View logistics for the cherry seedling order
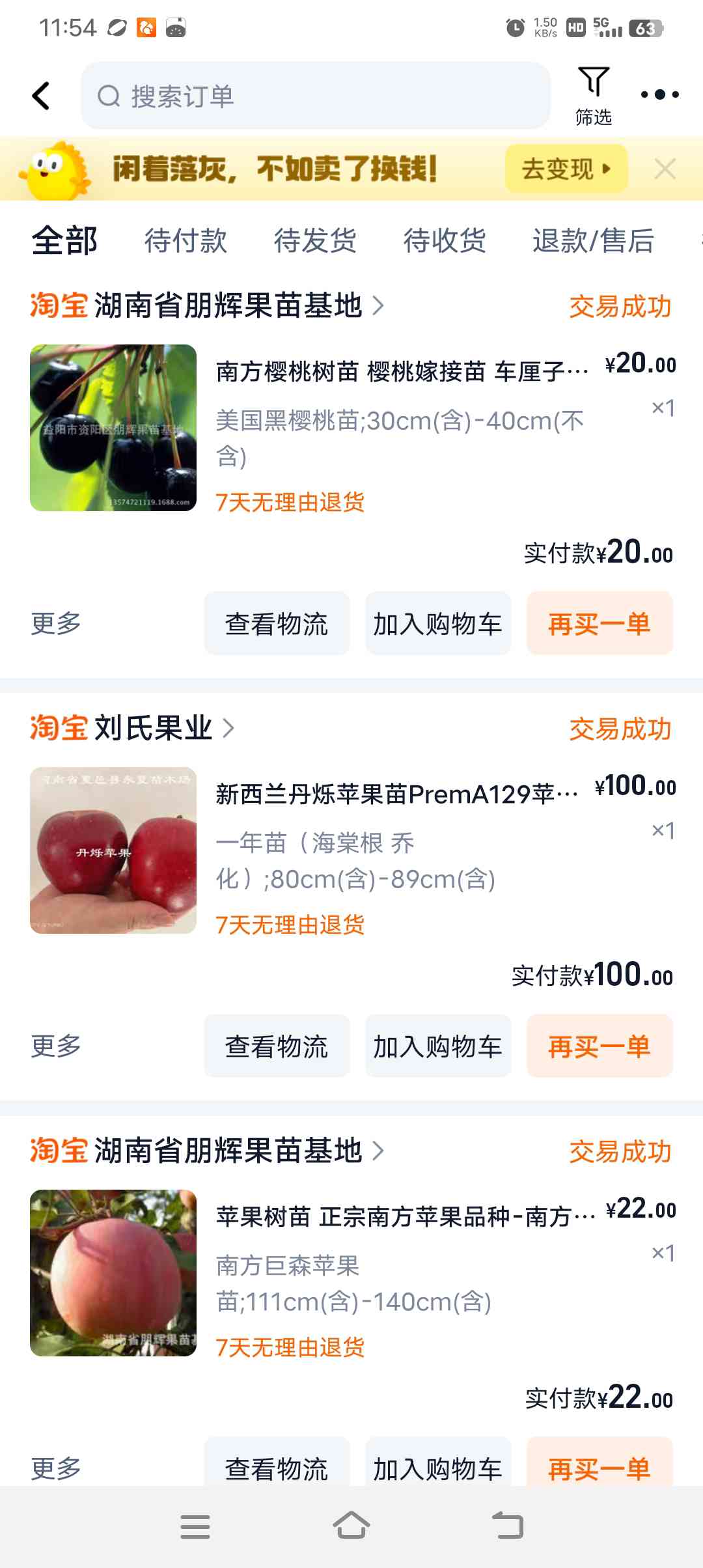Viewport: 703px width, 1568px height. point(277,624)
